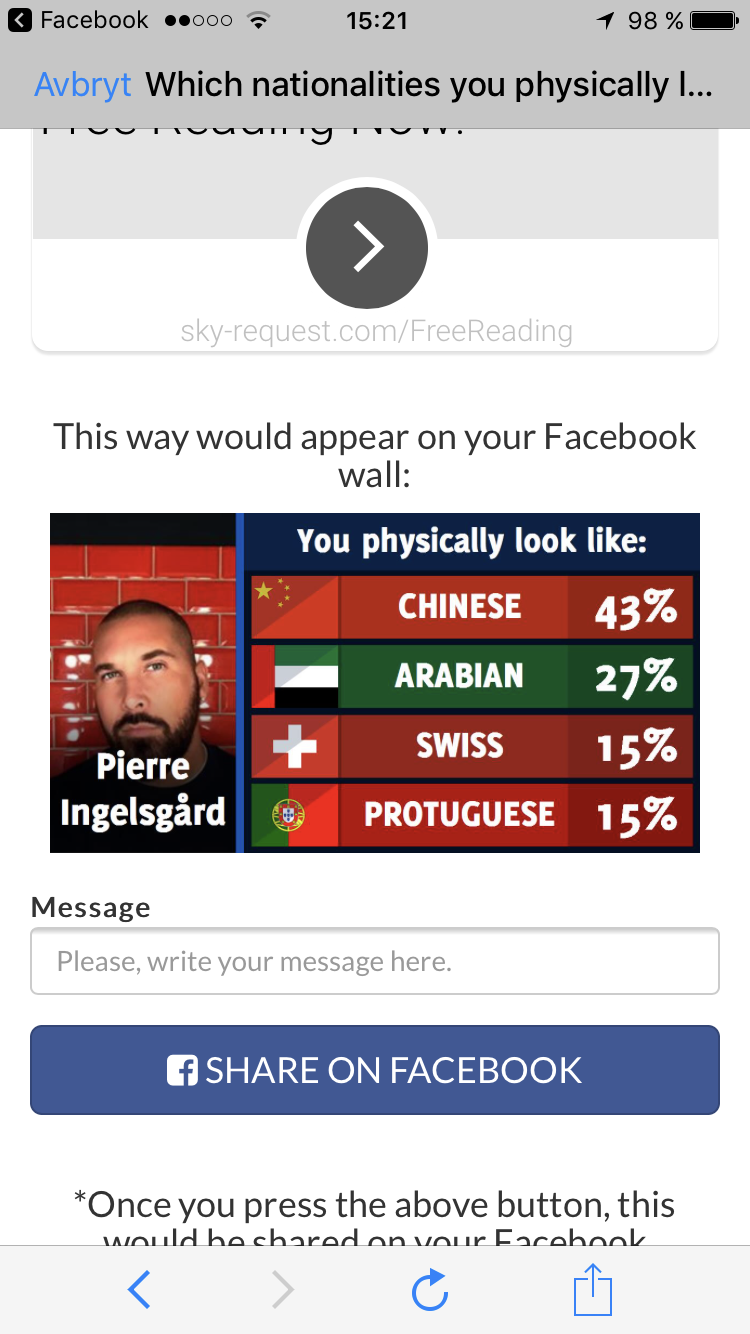Return to Facebook via the status bar
Screen dimensions: 750x1334
(78, 20)
